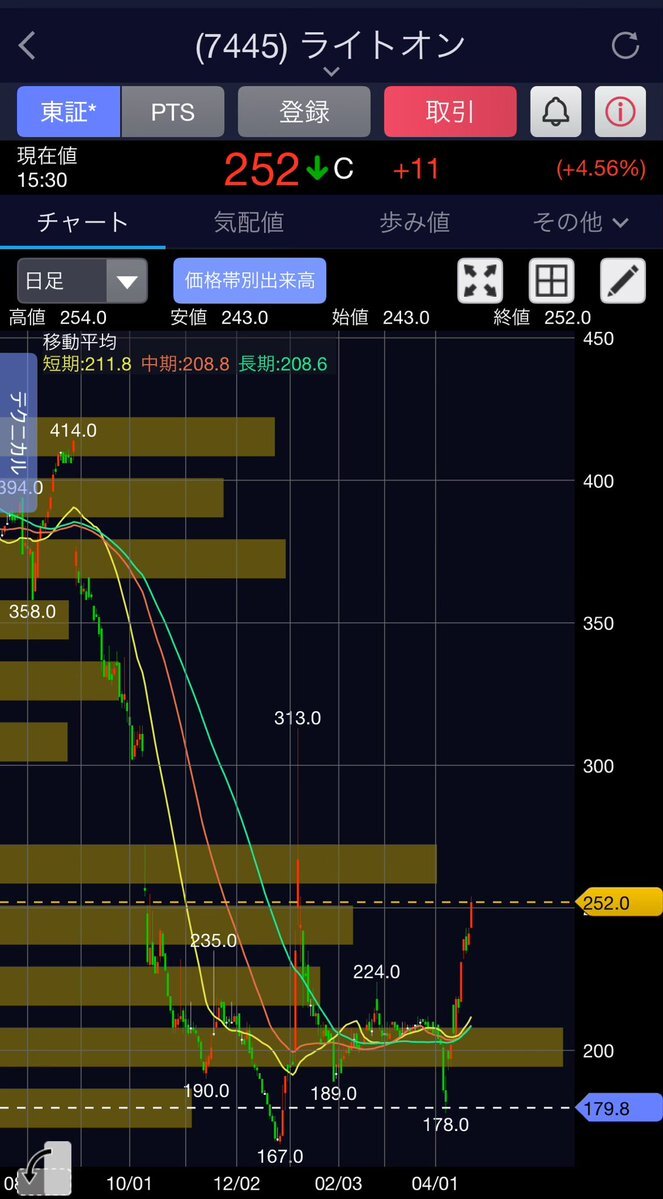The height and width of the screenshot is (1199, 663).
Task: Tap the rotate icon at chart corner
Action: [42, 1170]
